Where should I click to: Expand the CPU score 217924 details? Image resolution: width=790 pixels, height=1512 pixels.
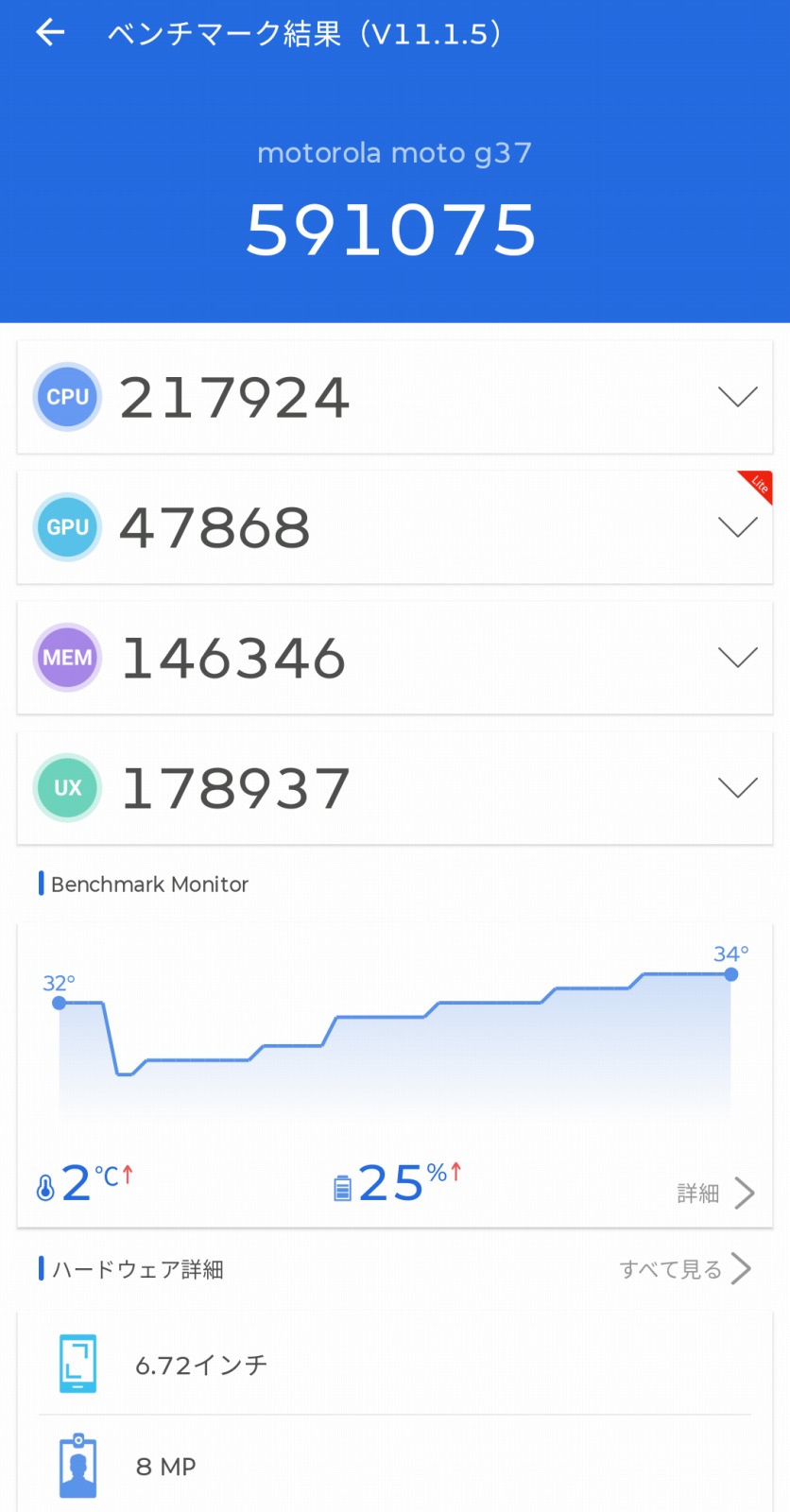click(x=395, y=397)
